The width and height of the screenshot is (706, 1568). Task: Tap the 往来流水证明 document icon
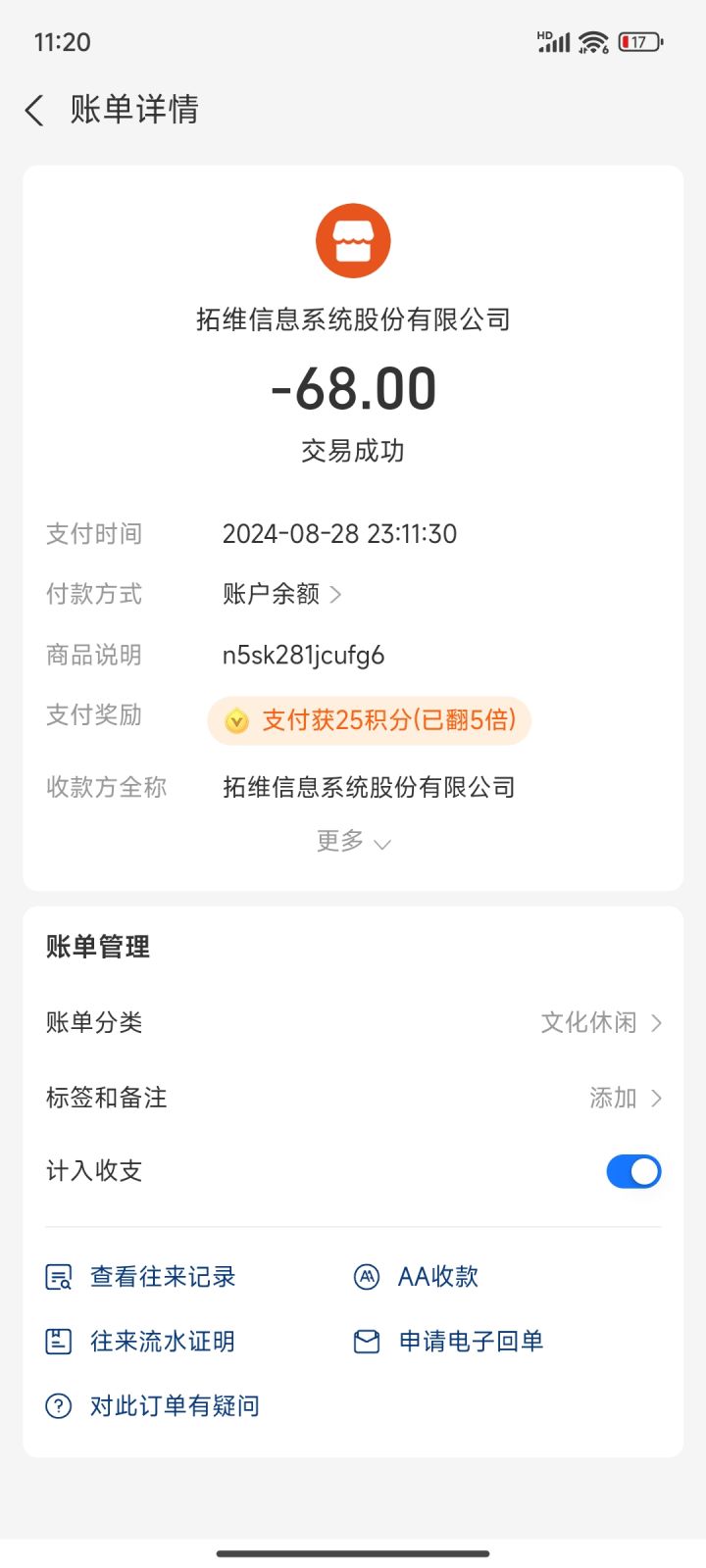point(59,1341)
